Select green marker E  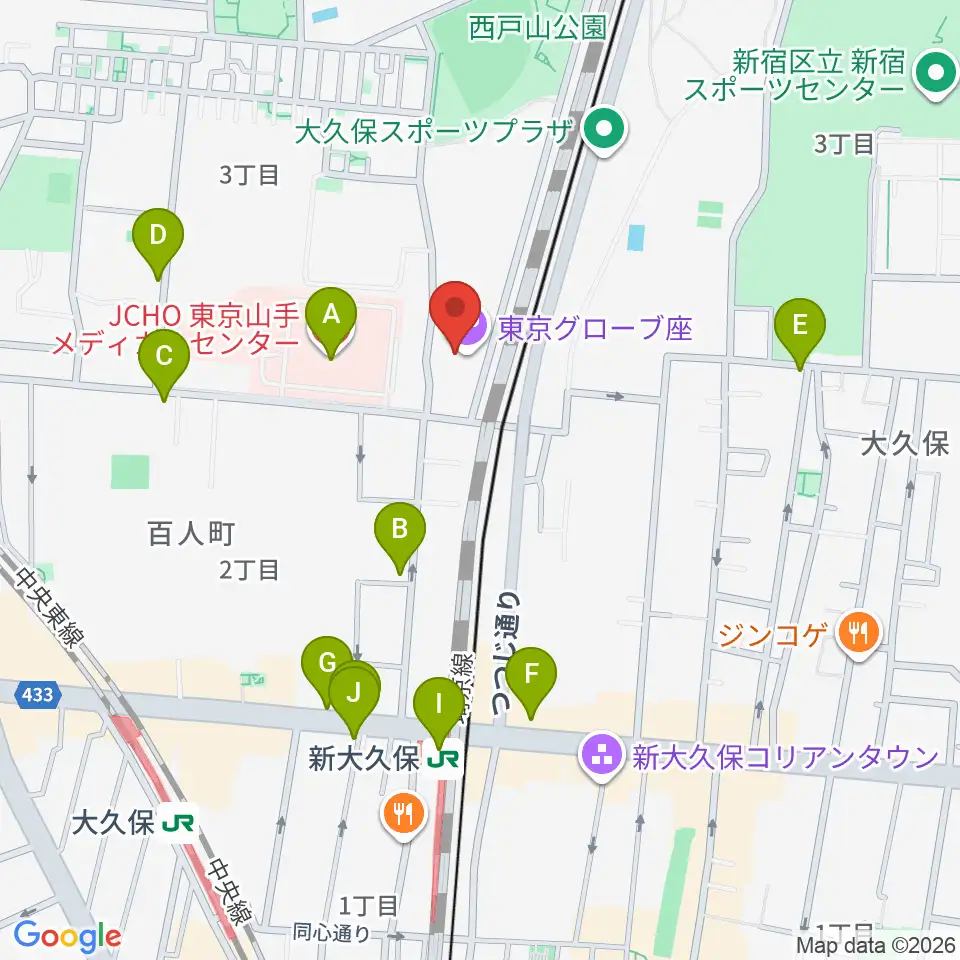[x=800, y=329]
